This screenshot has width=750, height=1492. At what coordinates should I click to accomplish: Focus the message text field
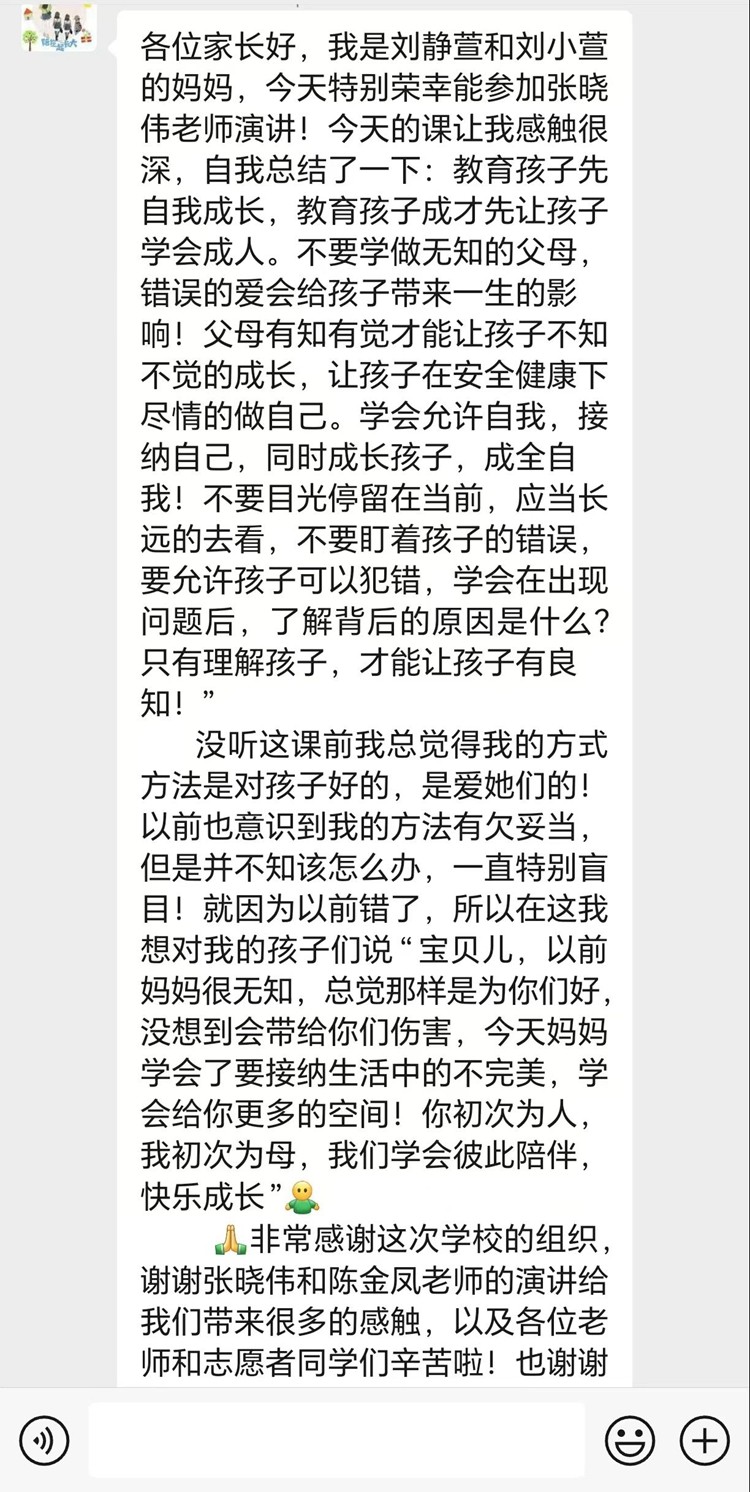coord(336,1441)
